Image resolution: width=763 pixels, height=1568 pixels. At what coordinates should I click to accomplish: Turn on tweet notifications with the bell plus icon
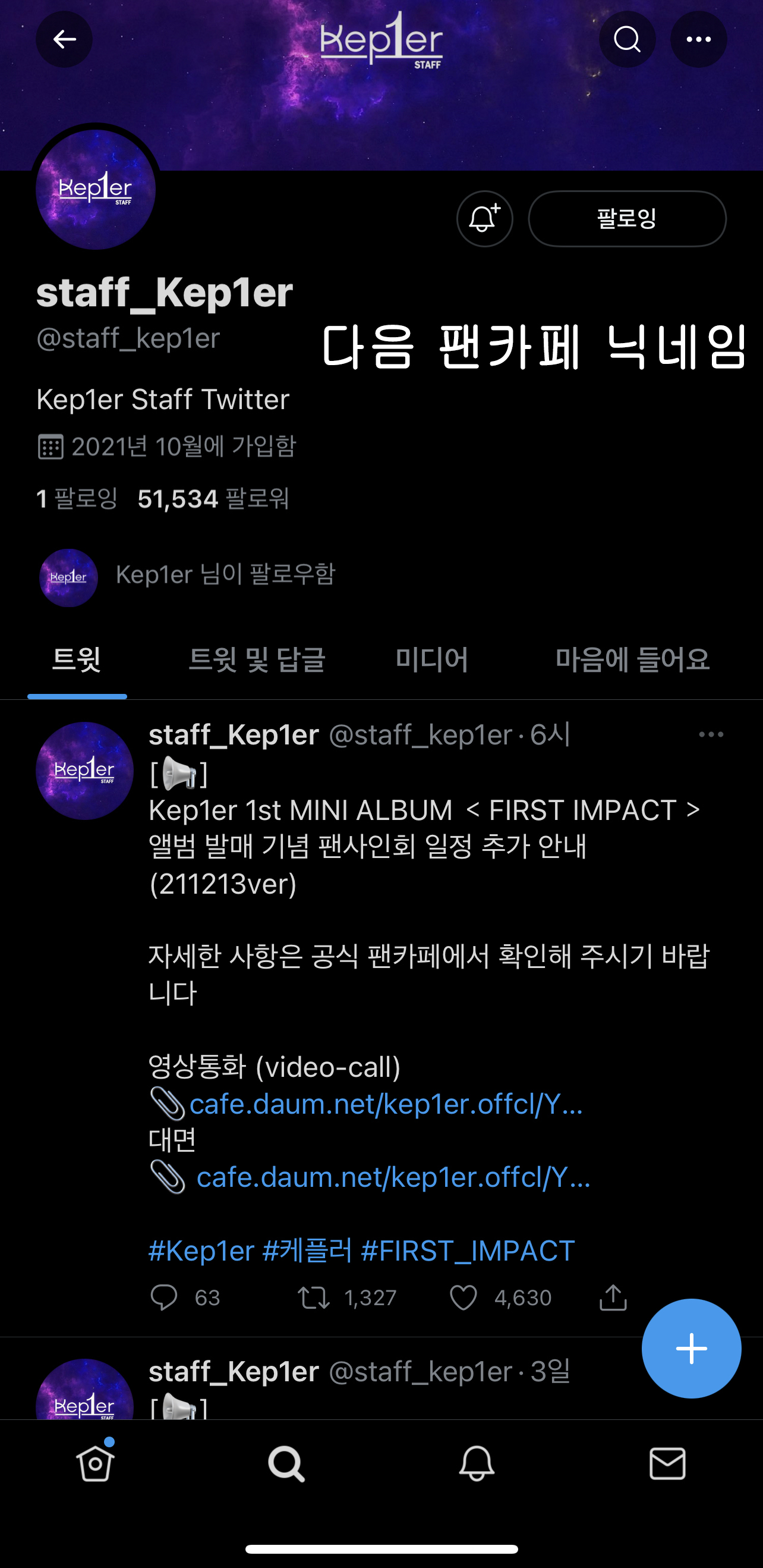tap(484, 219)
